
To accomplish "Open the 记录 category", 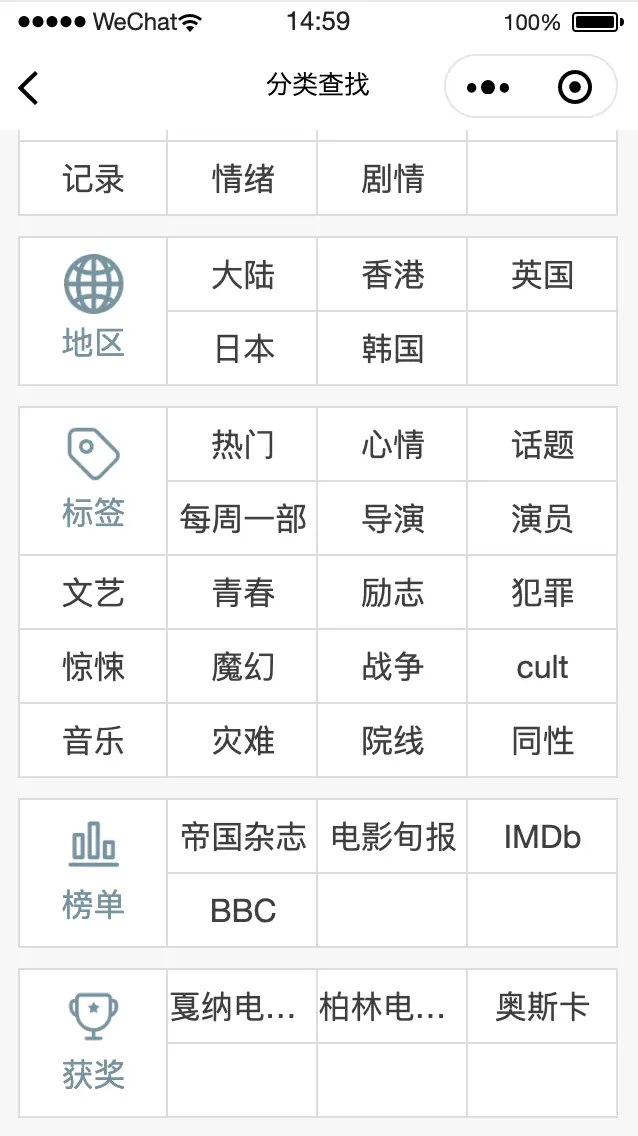I will [93, 179].
